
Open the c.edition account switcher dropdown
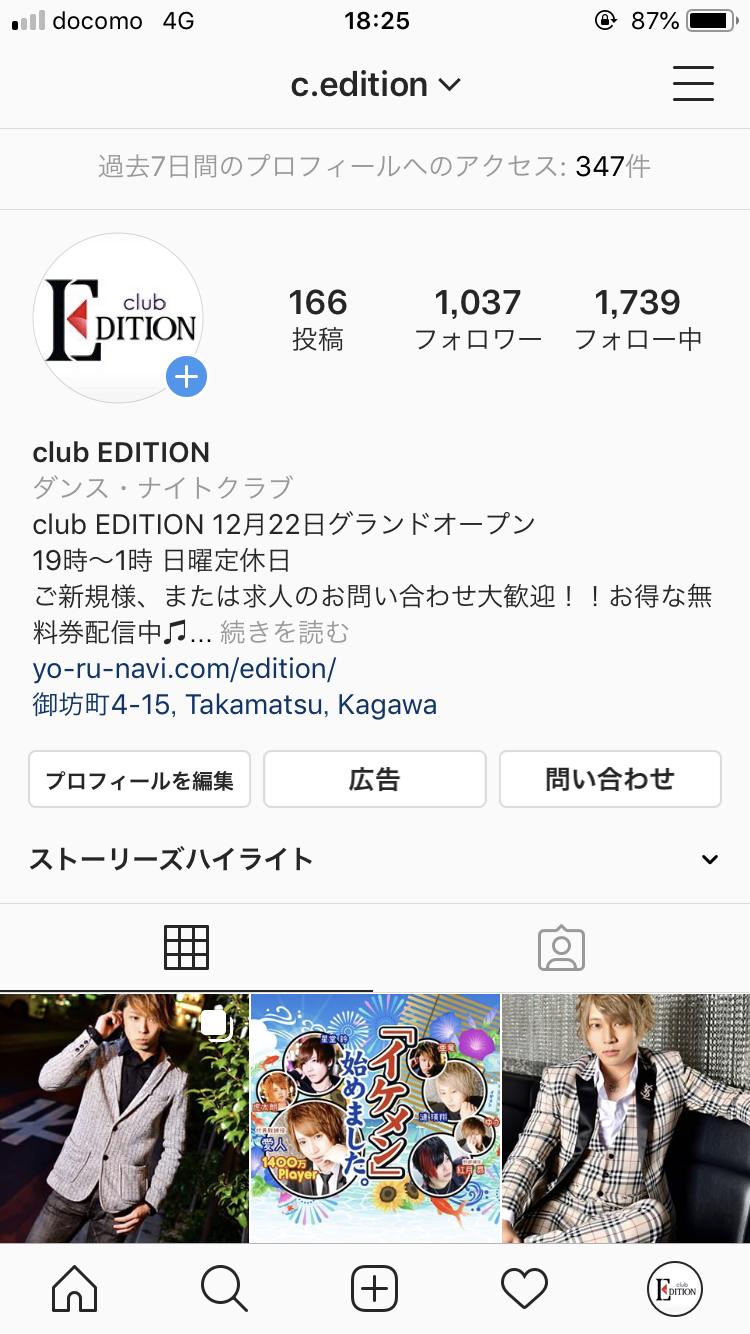click(376, 85)
